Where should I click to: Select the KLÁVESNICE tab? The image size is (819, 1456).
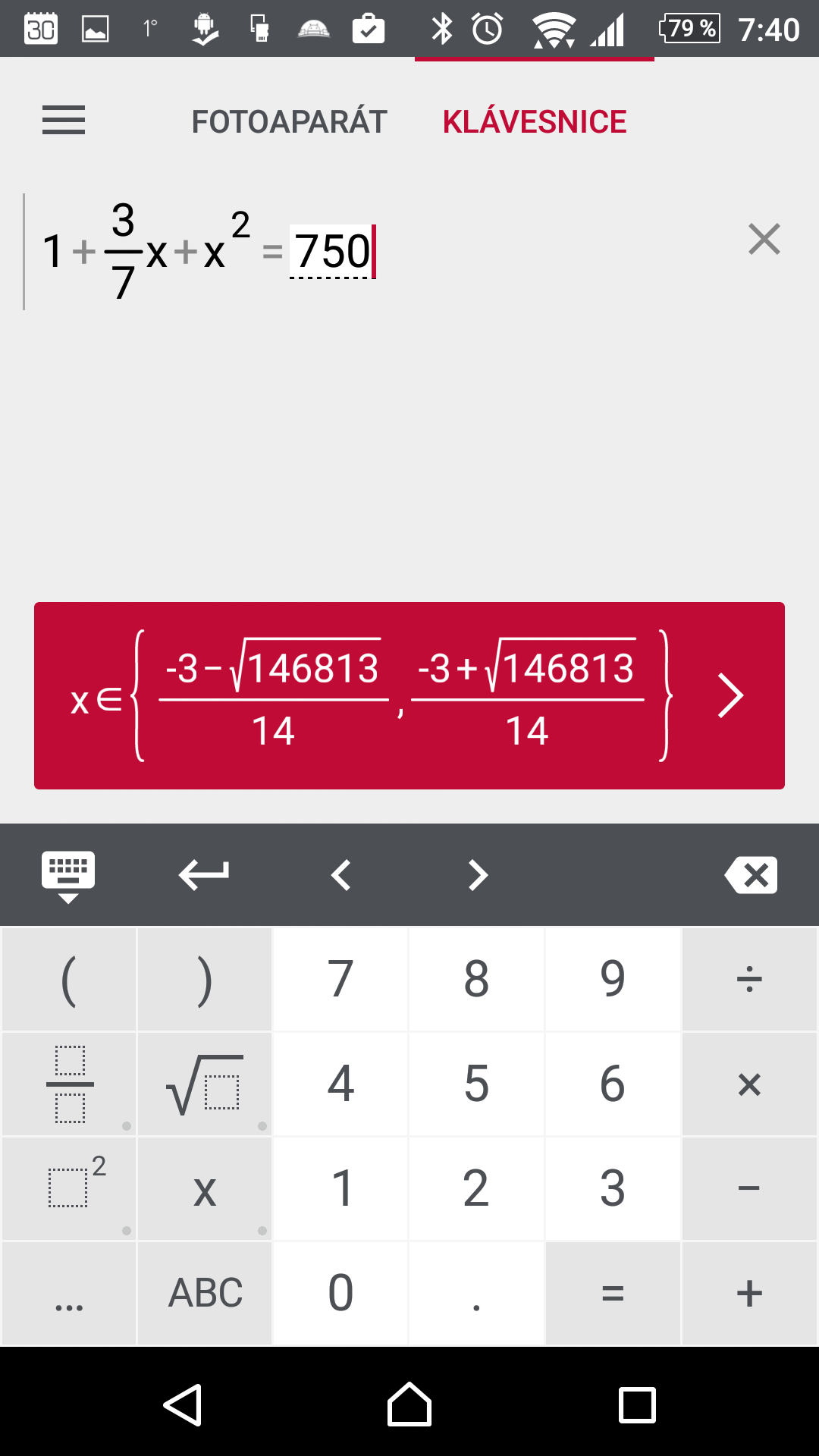point(535,122)
